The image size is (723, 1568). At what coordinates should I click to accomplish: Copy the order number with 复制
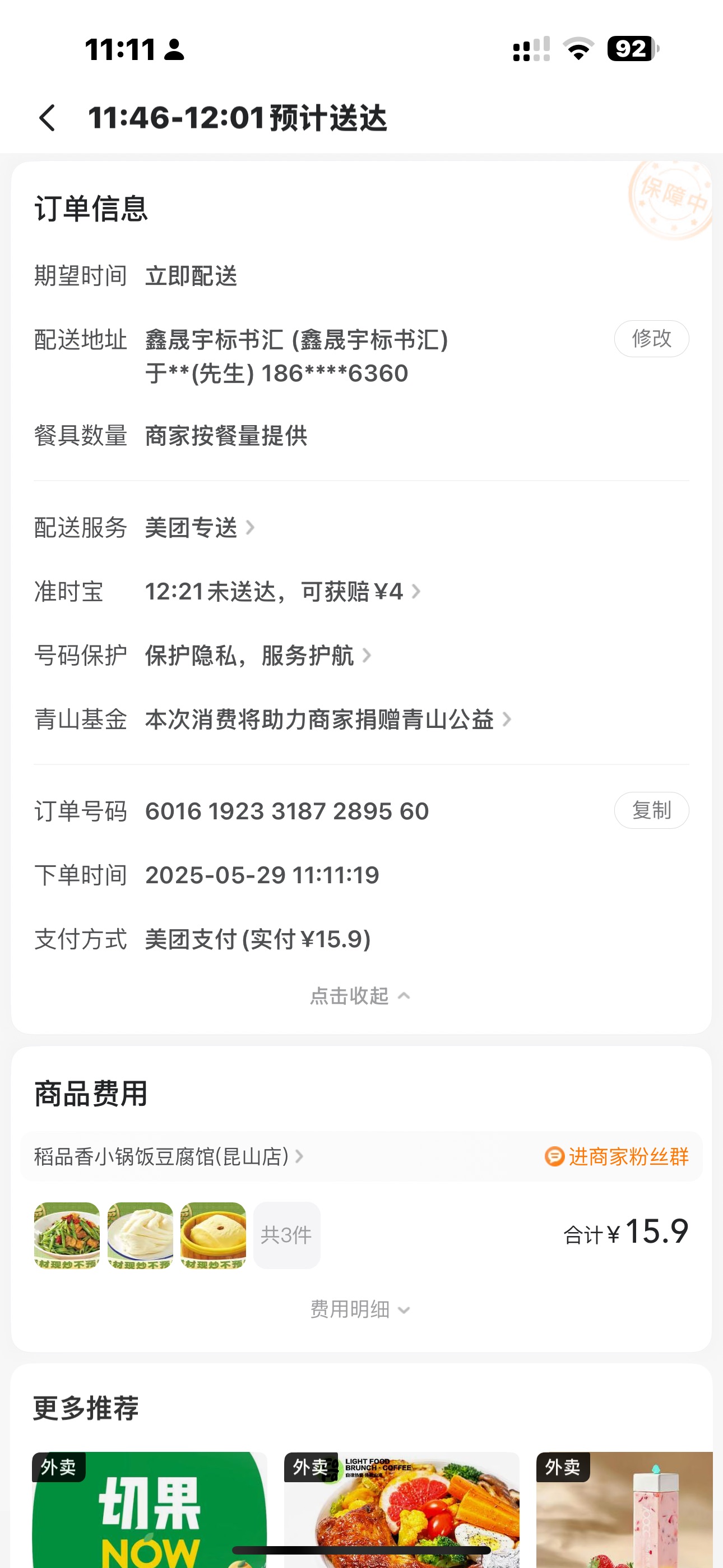pyautogui.click(x=651, y=810)
